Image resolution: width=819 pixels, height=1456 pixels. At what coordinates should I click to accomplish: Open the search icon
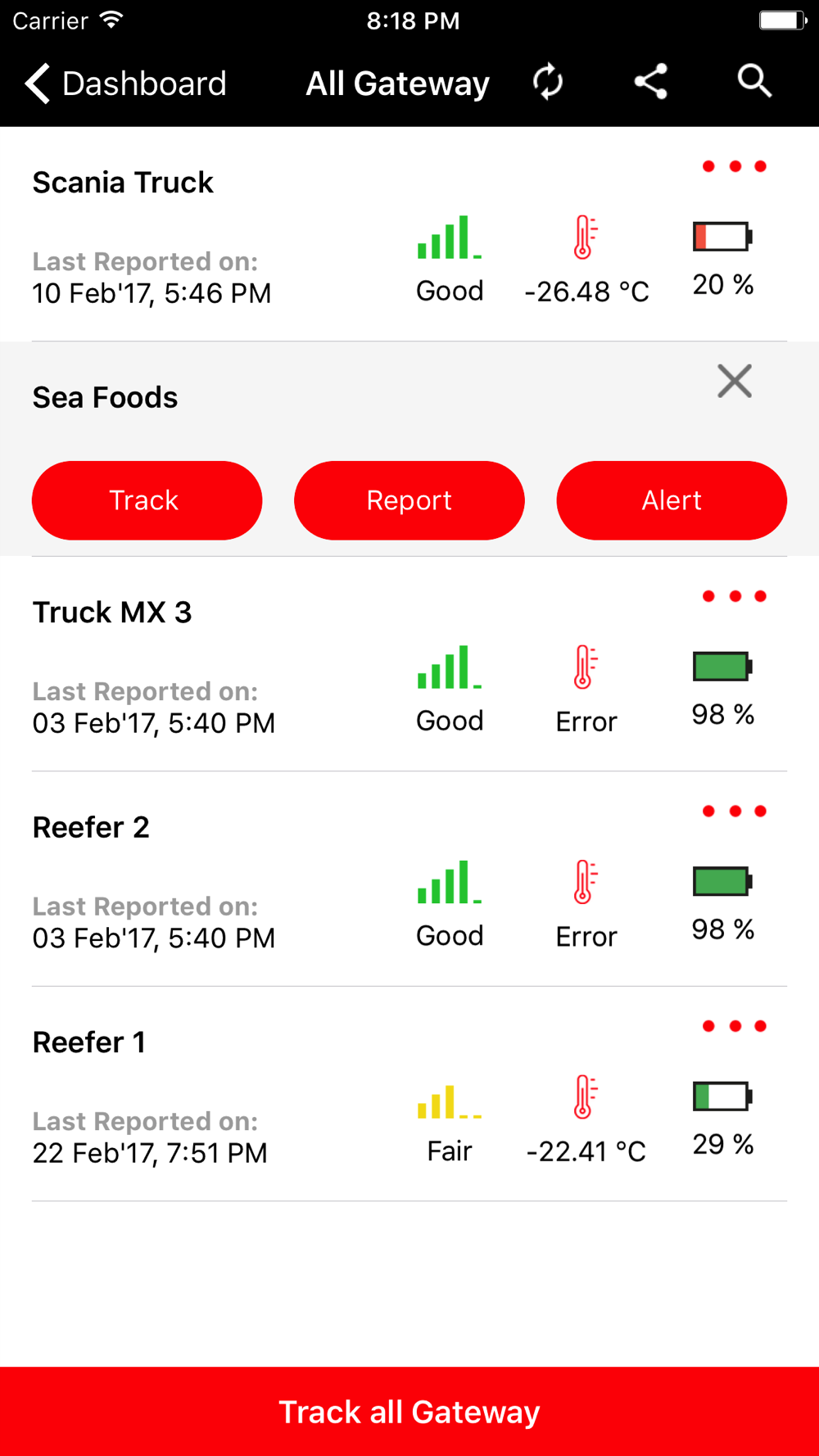point(754,82)
